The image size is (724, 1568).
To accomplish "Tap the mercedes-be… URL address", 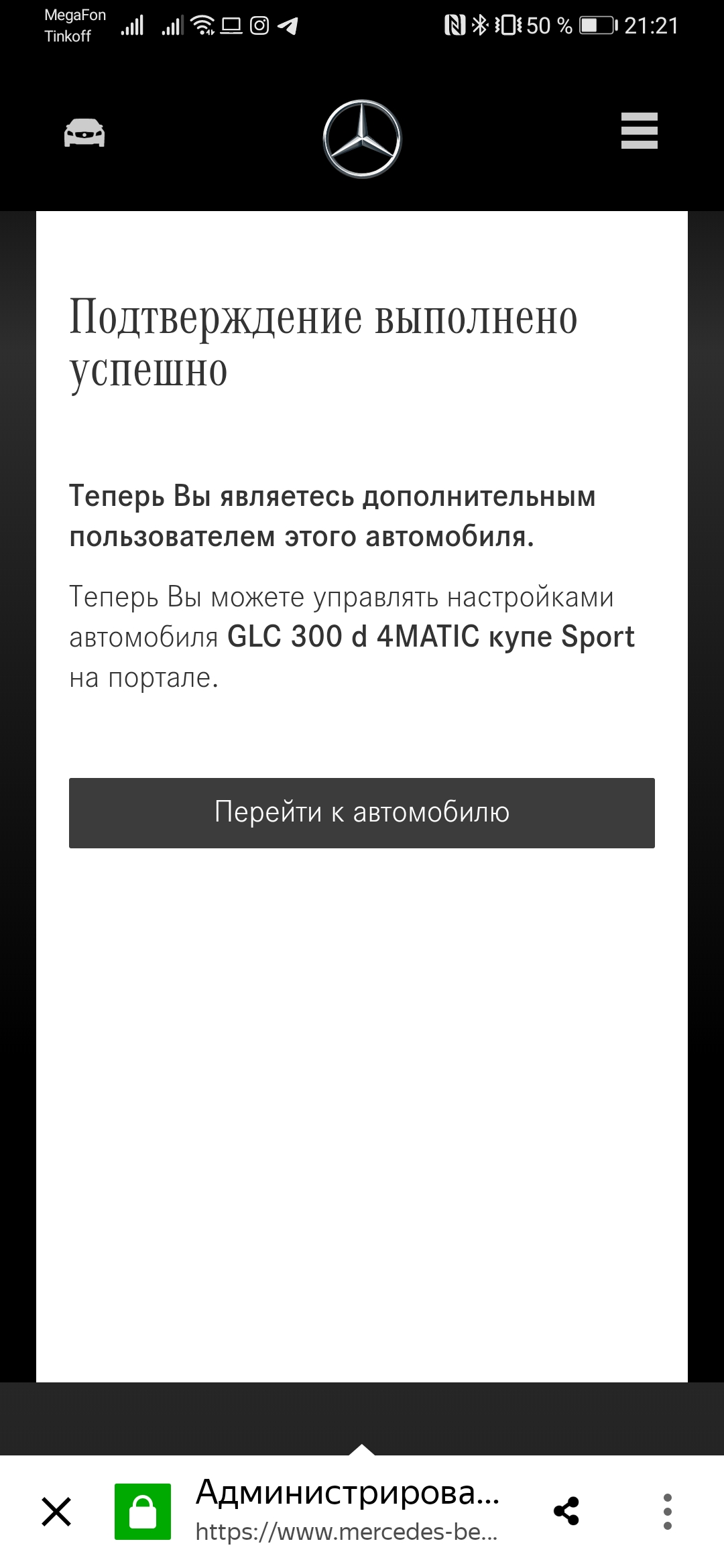I will coord(346,1532).
